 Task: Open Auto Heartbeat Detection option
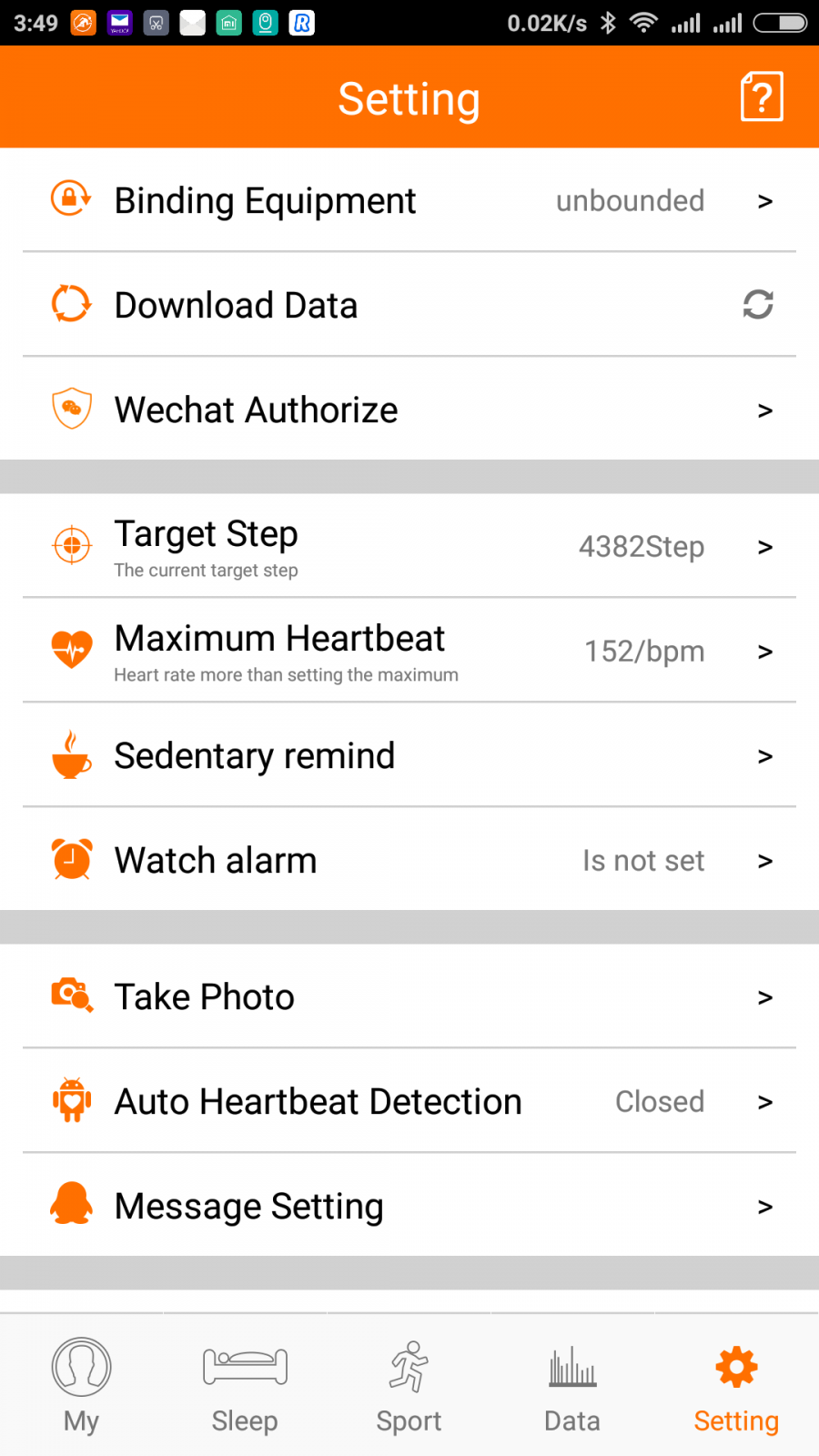pyautogui.click(x=409, y=1101)
